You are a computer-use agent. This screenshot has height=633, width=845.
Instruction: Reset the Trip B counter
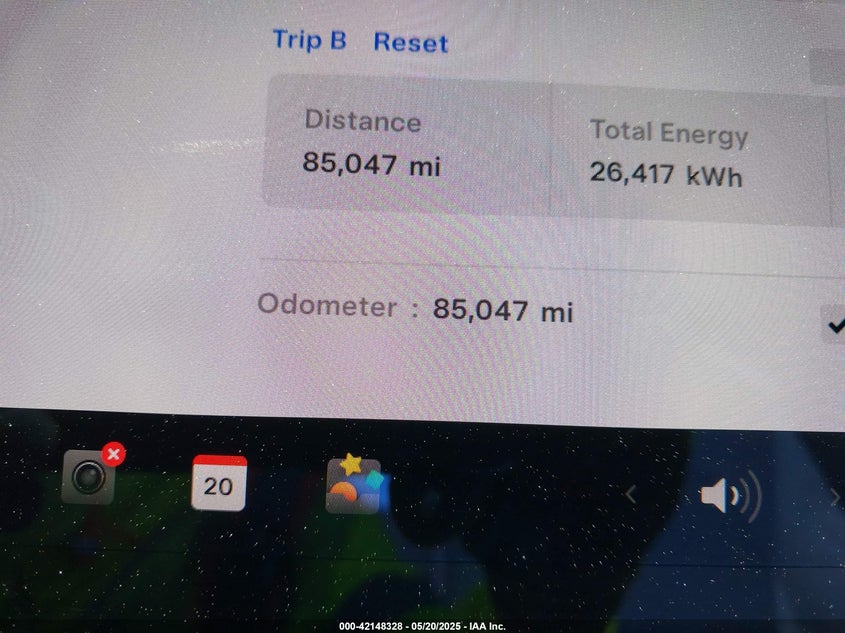[x=410, y=43]
